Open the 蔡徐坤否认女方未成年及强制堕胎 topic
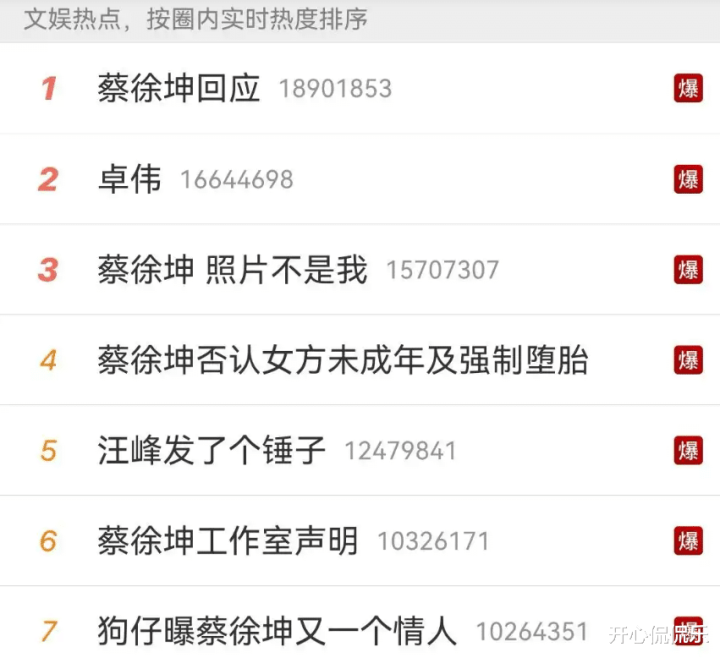The height and width of the screenshot is (658, 720). pos(342,360)
